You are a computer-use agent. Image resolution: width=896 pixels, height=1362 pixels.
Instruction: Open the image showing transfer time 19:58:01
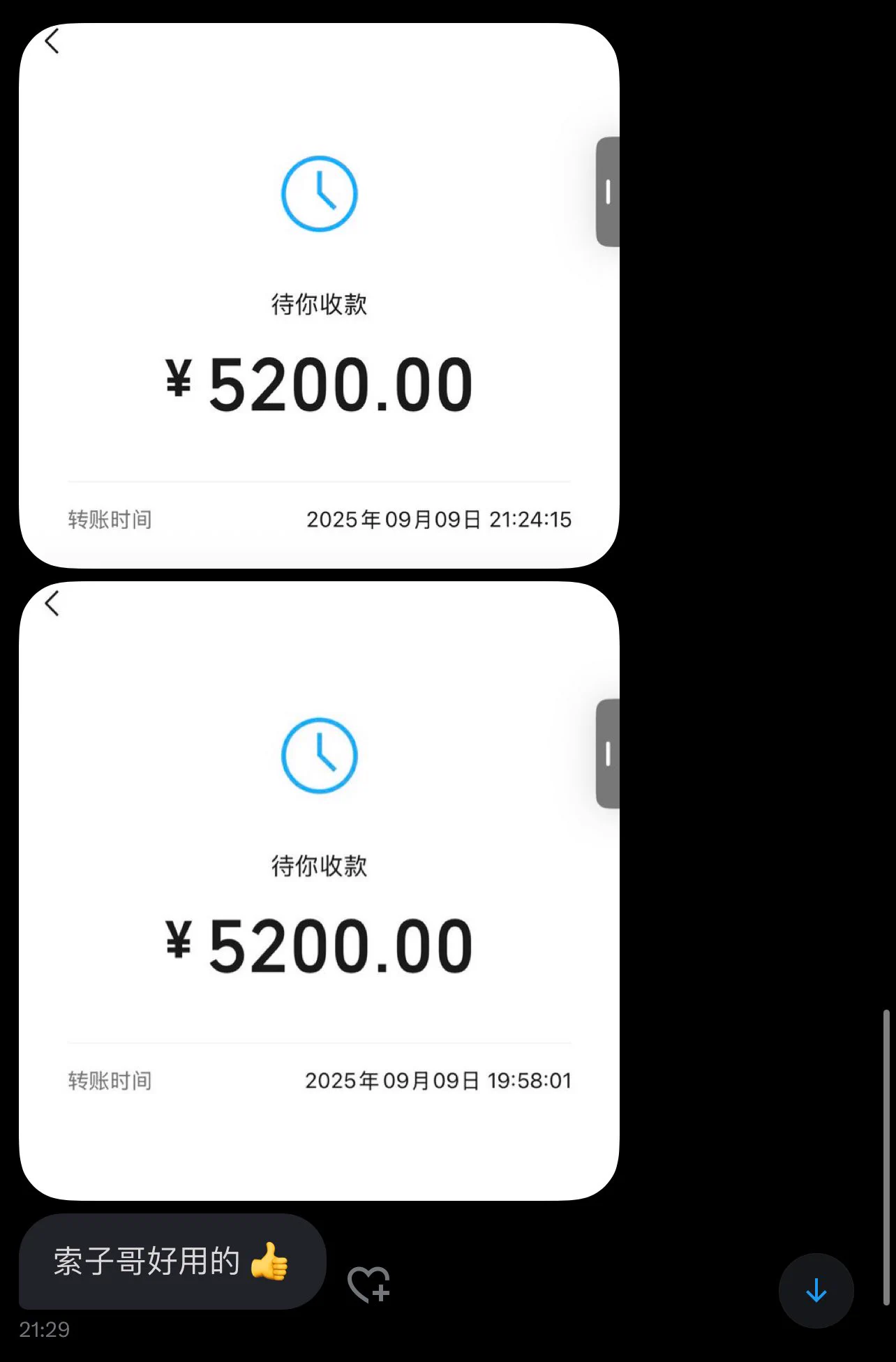point(319,890)
